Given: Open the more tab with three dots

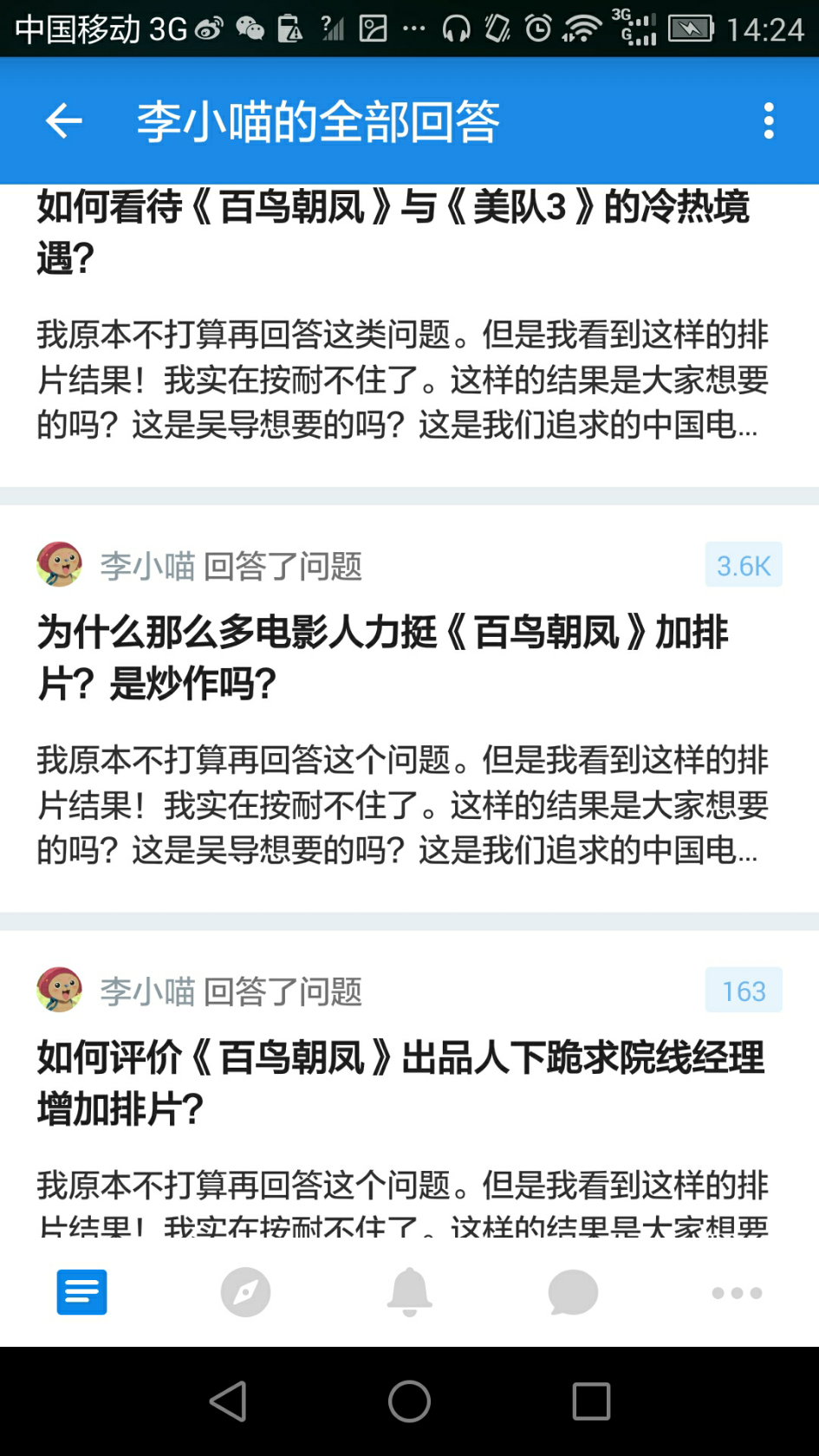Looking at the screenshot, I should tap(737, 1292).
